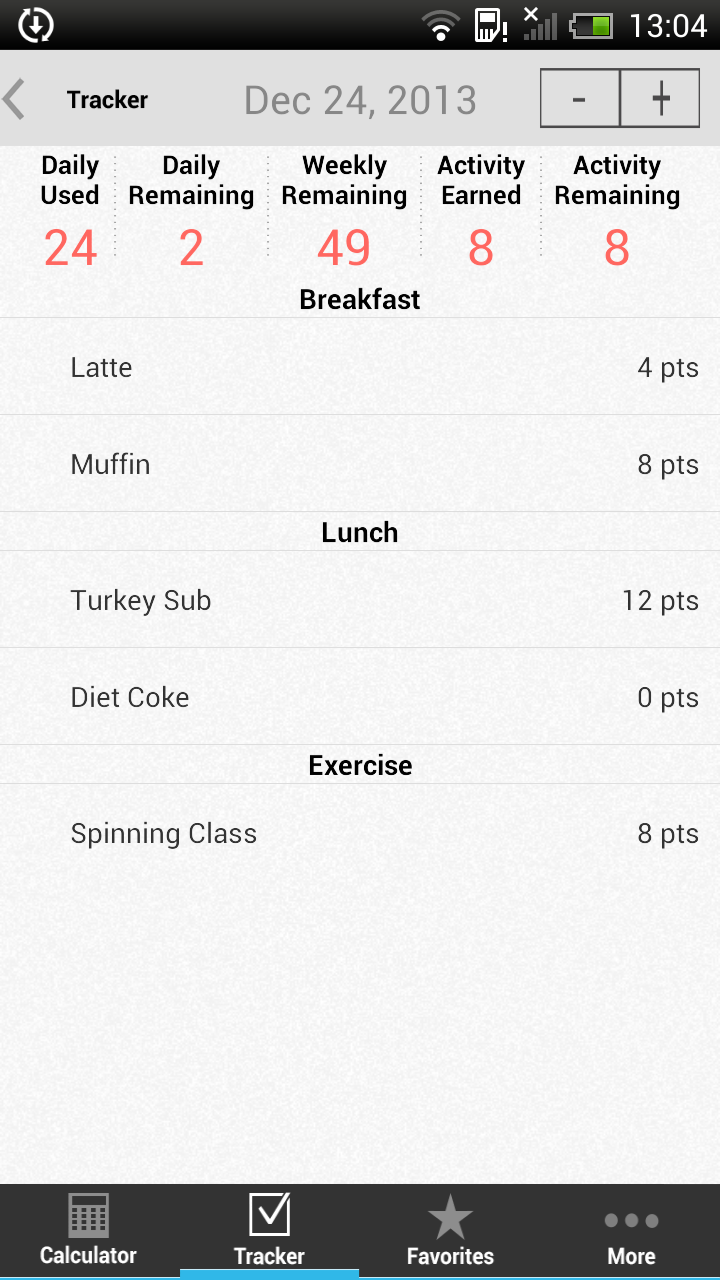The width and height of the screenshot is (720, 1280).
Task: Select the Tracker tab
Action: tap(269, 1232)
